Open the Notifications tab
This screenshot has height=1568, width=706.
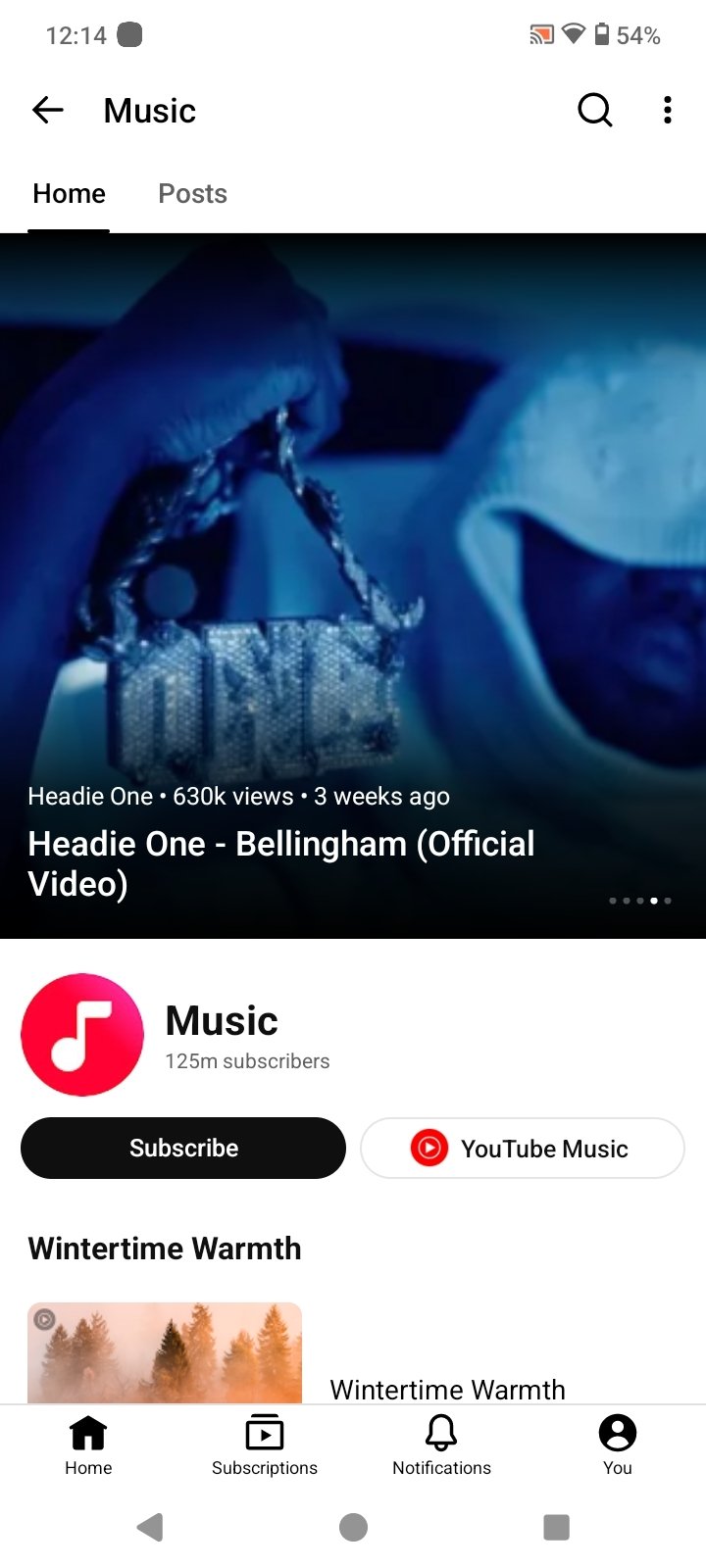pos(441,1445)
